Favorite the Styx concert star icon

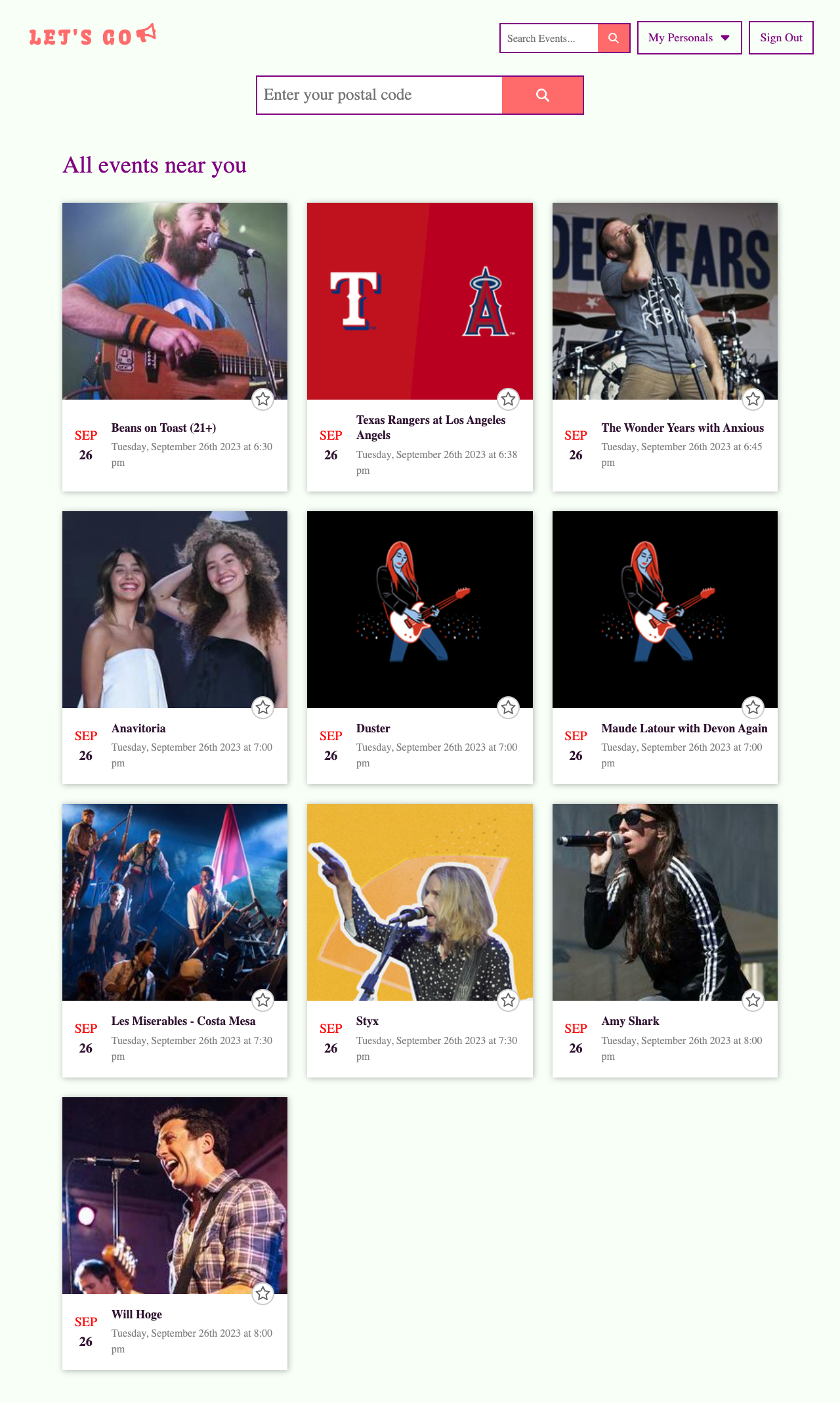pyautogui.click(x=508, y=1001)
